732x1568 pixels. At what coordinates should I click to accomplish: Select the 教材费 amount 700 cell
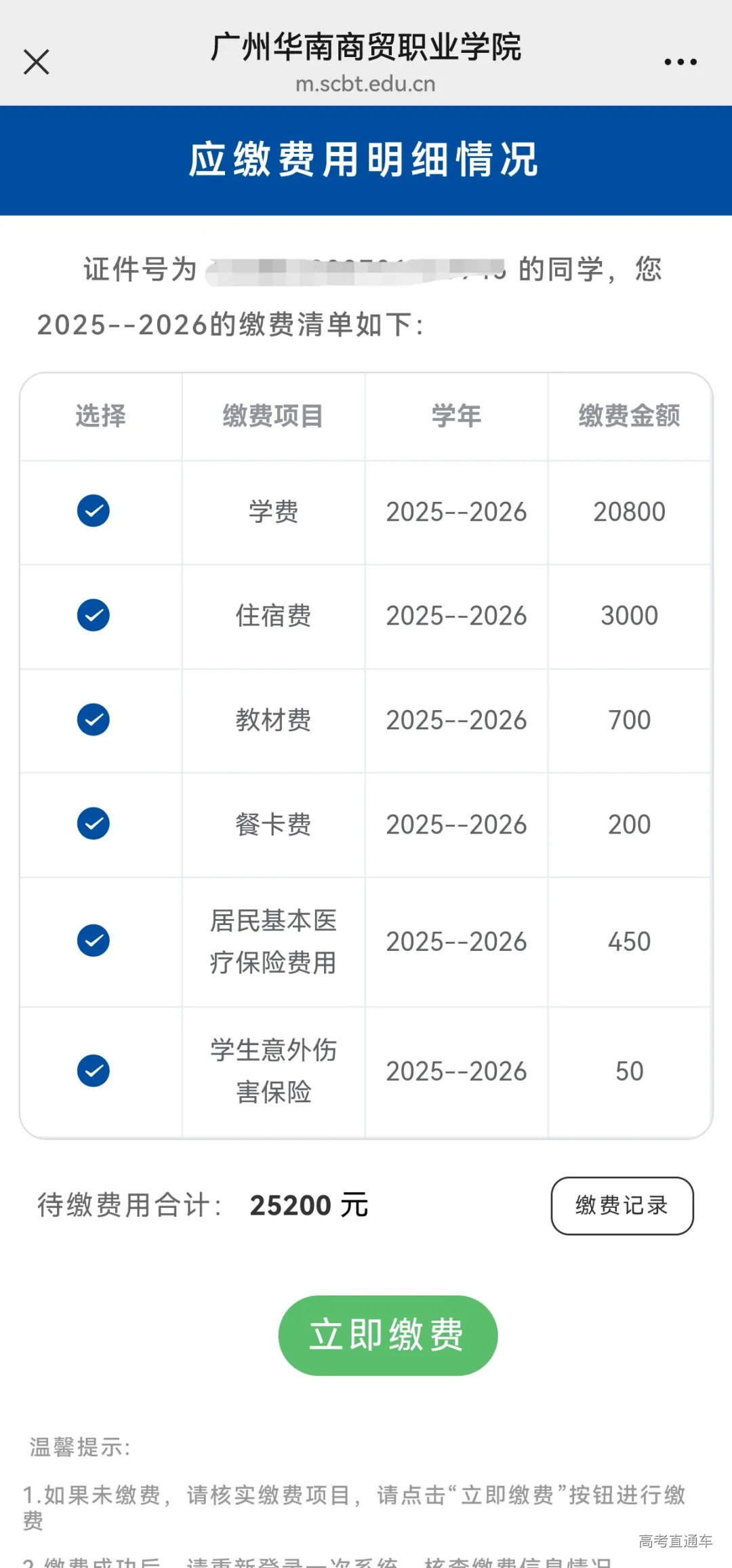tap(628, 721)
